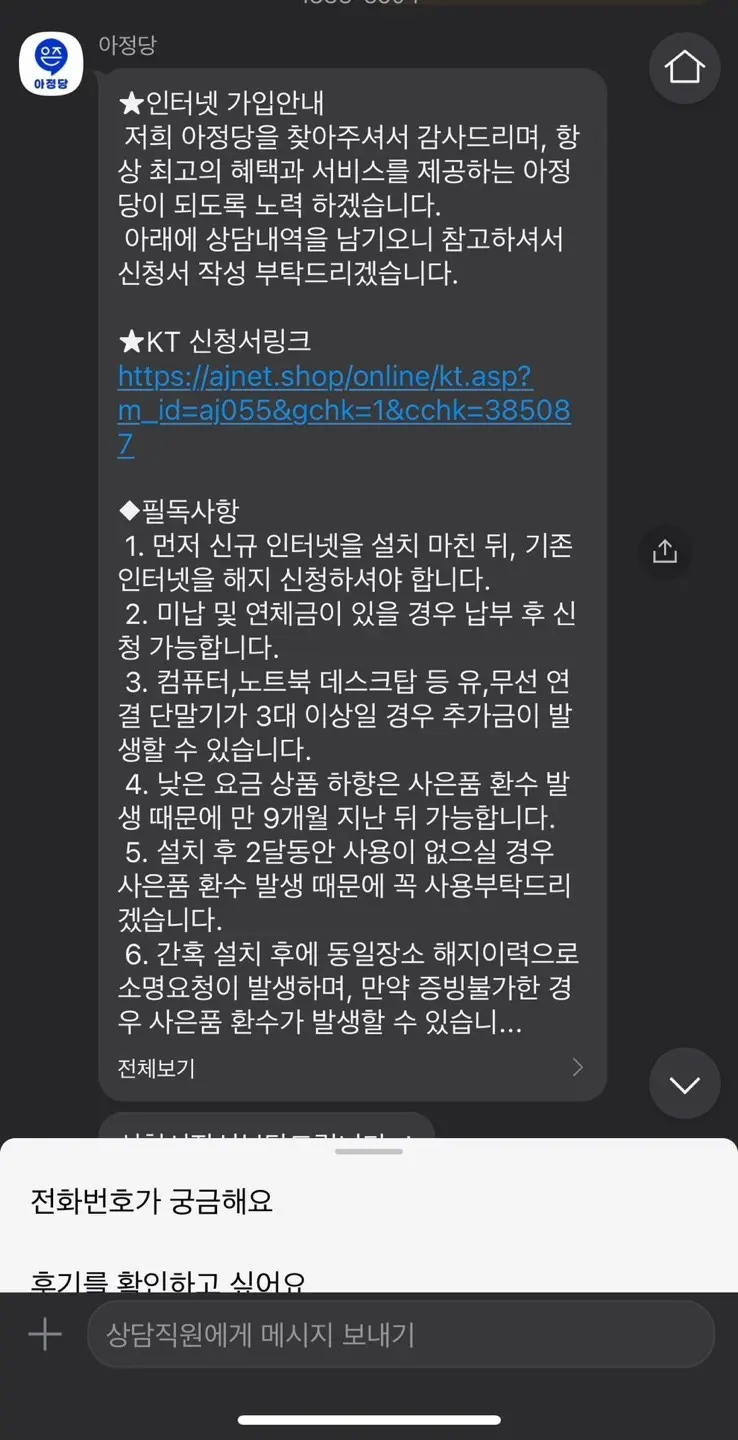Focus the 상담직원에게 메시지 보내기 field
738x1440 pixels.
coord(401,1334)
